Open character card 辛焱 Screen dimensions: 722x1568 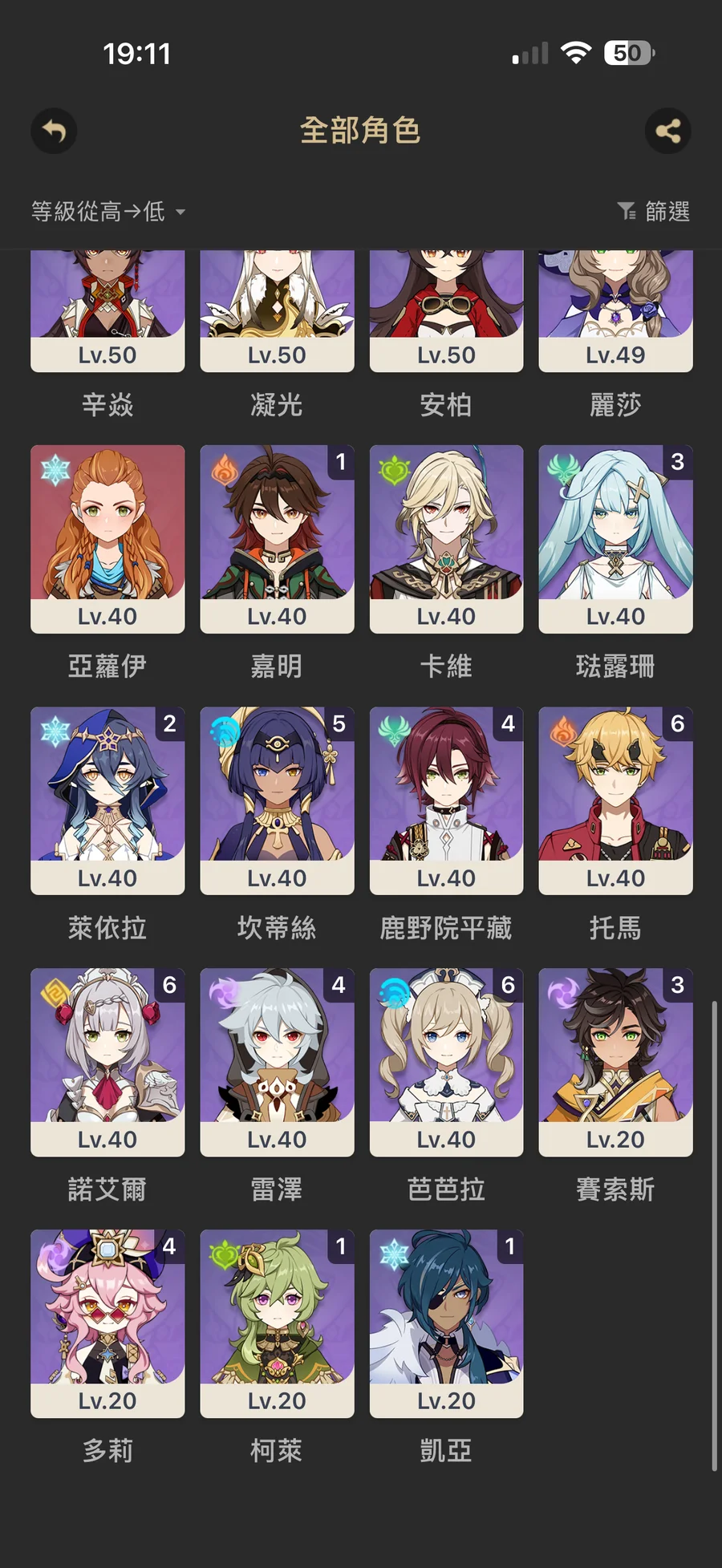[107, 313]
